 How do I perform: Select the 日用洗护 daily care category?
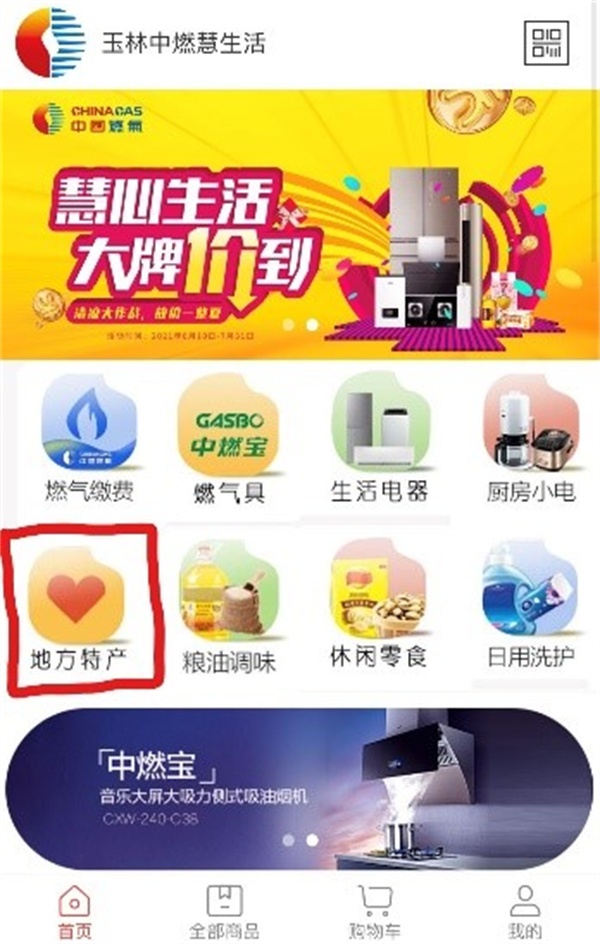pyautogui.click(x=531, y=604)
